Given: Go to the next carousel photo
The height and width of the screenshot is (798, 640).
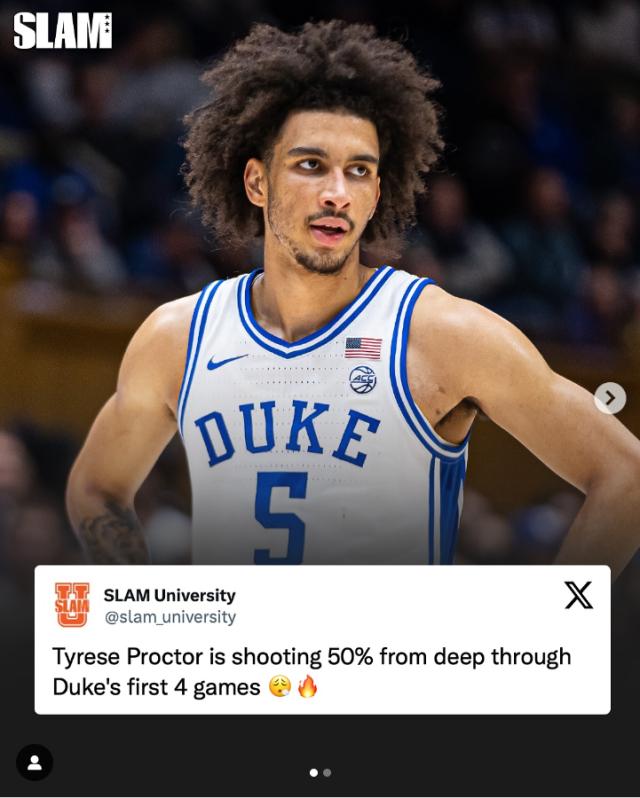Looking at the screenshot, I should click(x=609, y=398).
